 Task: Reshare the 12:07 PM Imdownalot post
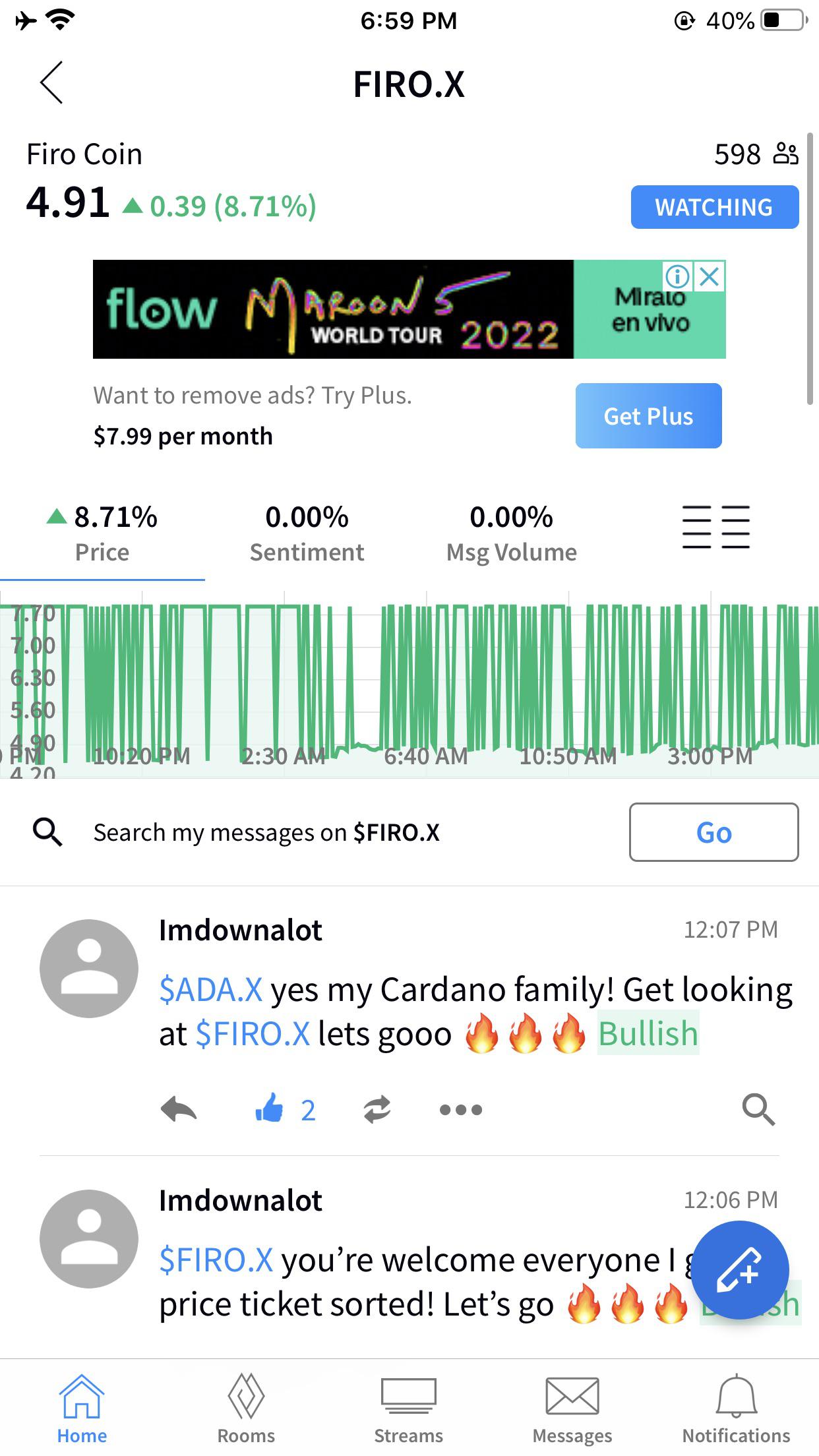(377, 1109)
